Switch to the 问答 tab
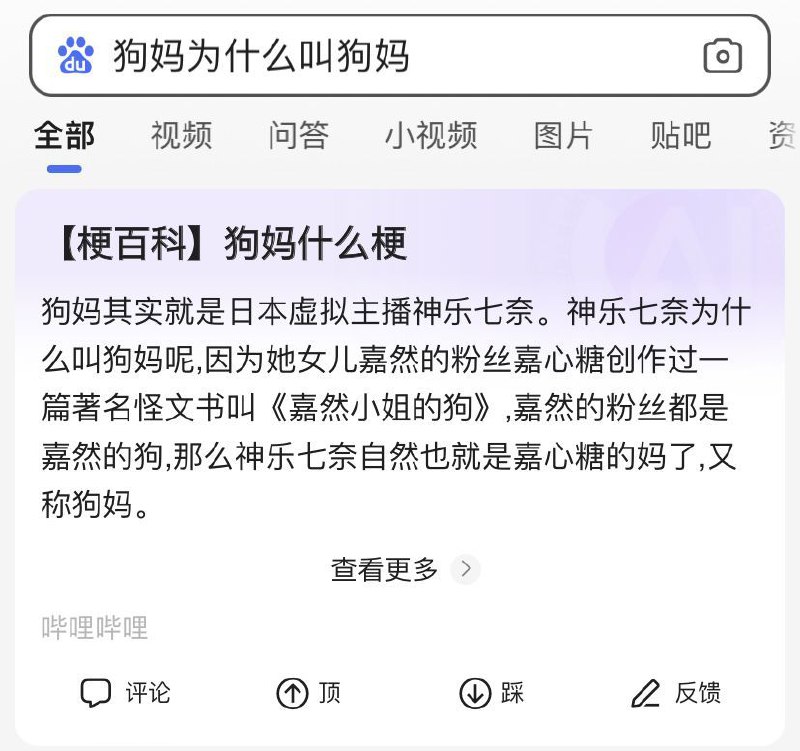Image resolution: width=800 pixels, height=751 pixels. (298, 135)
